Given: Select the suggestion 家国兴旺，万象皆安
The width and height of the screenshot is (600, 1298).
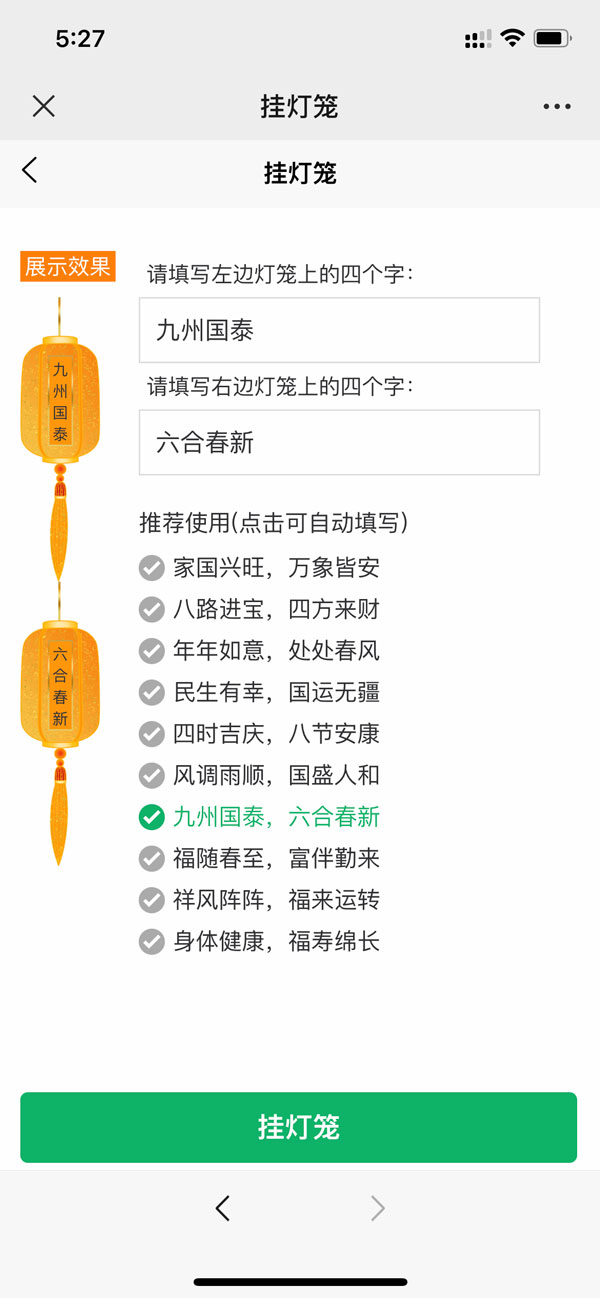Looking at the screenshot, I should tap(260, 568).
